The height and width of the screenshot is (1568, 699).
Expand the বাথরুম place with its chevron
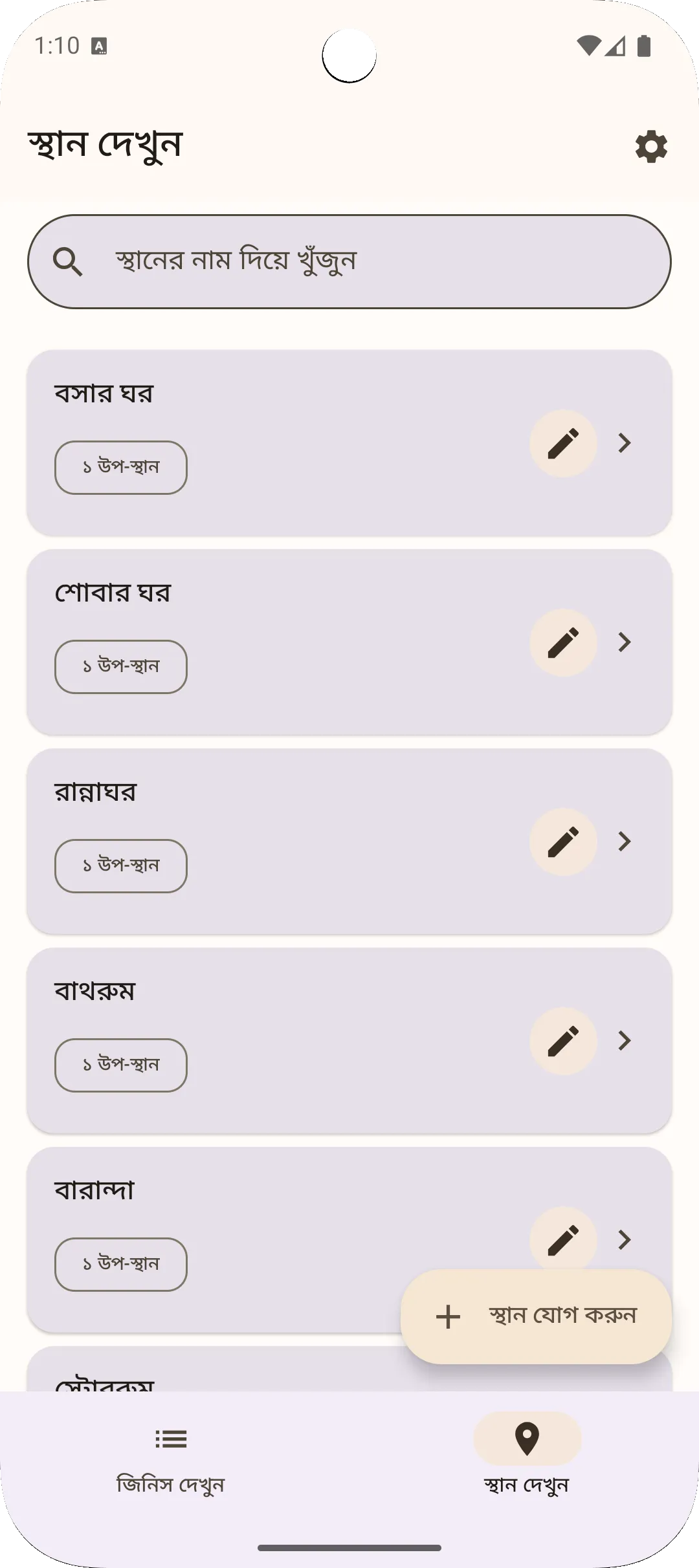pos(623,1041)
